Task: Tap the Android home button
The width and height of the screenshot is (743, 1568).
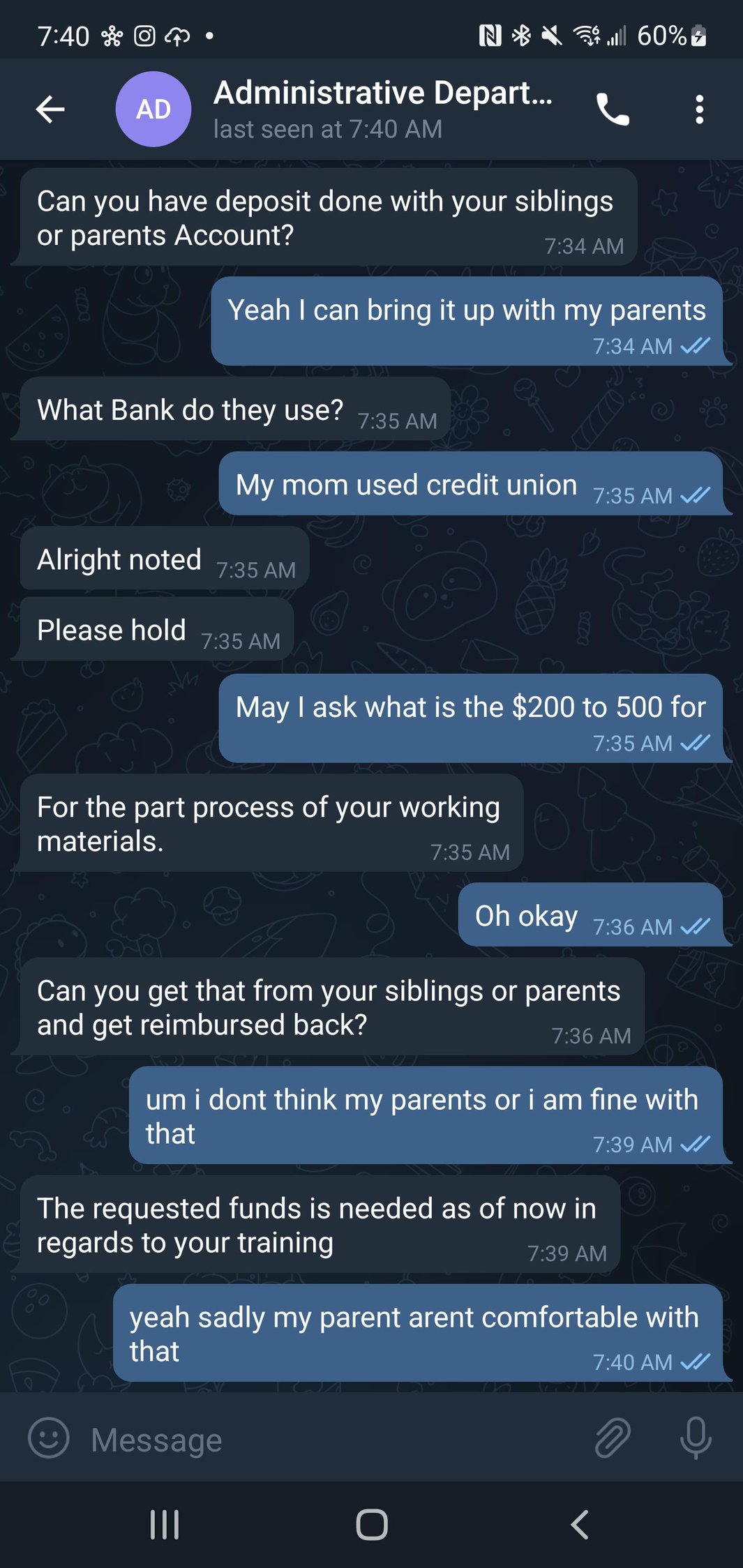Action: click(372, 1524)
